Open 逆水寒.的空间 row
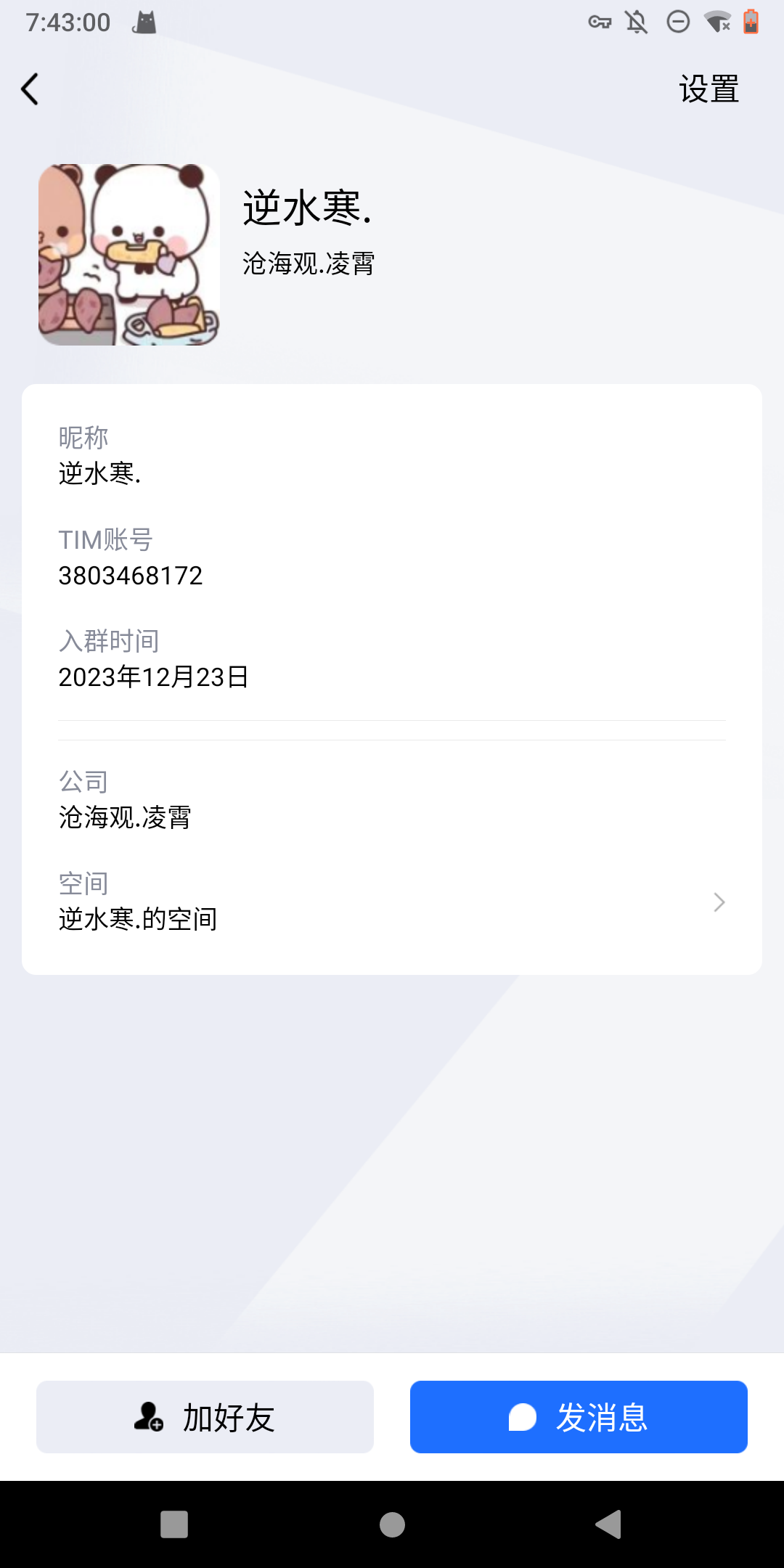This screenshot has height=1568, width=784. pos(392,902)
